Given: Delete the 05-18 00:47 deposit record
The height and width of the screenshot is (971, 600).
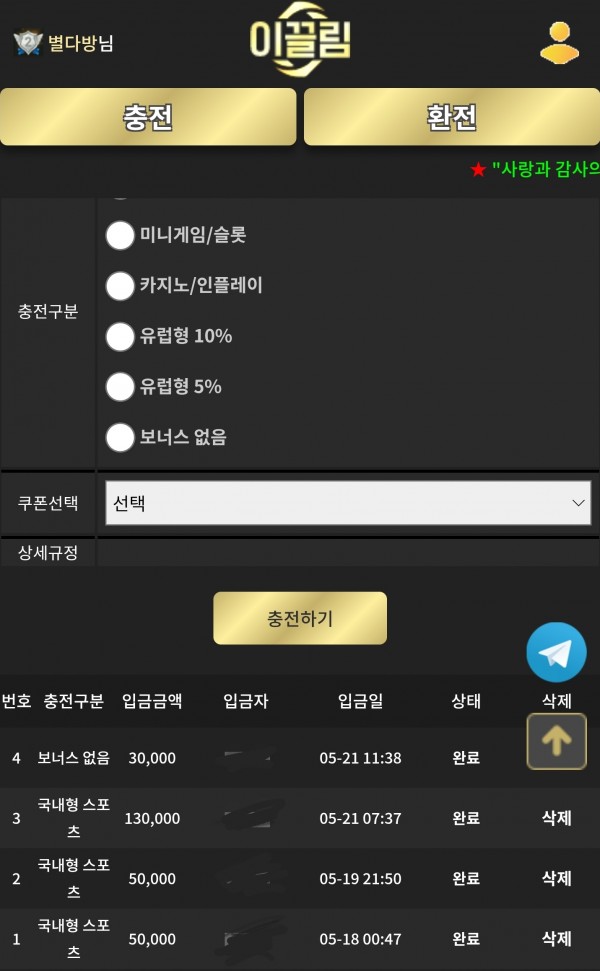Looking at the screenshot, I should tap(556, 939).
